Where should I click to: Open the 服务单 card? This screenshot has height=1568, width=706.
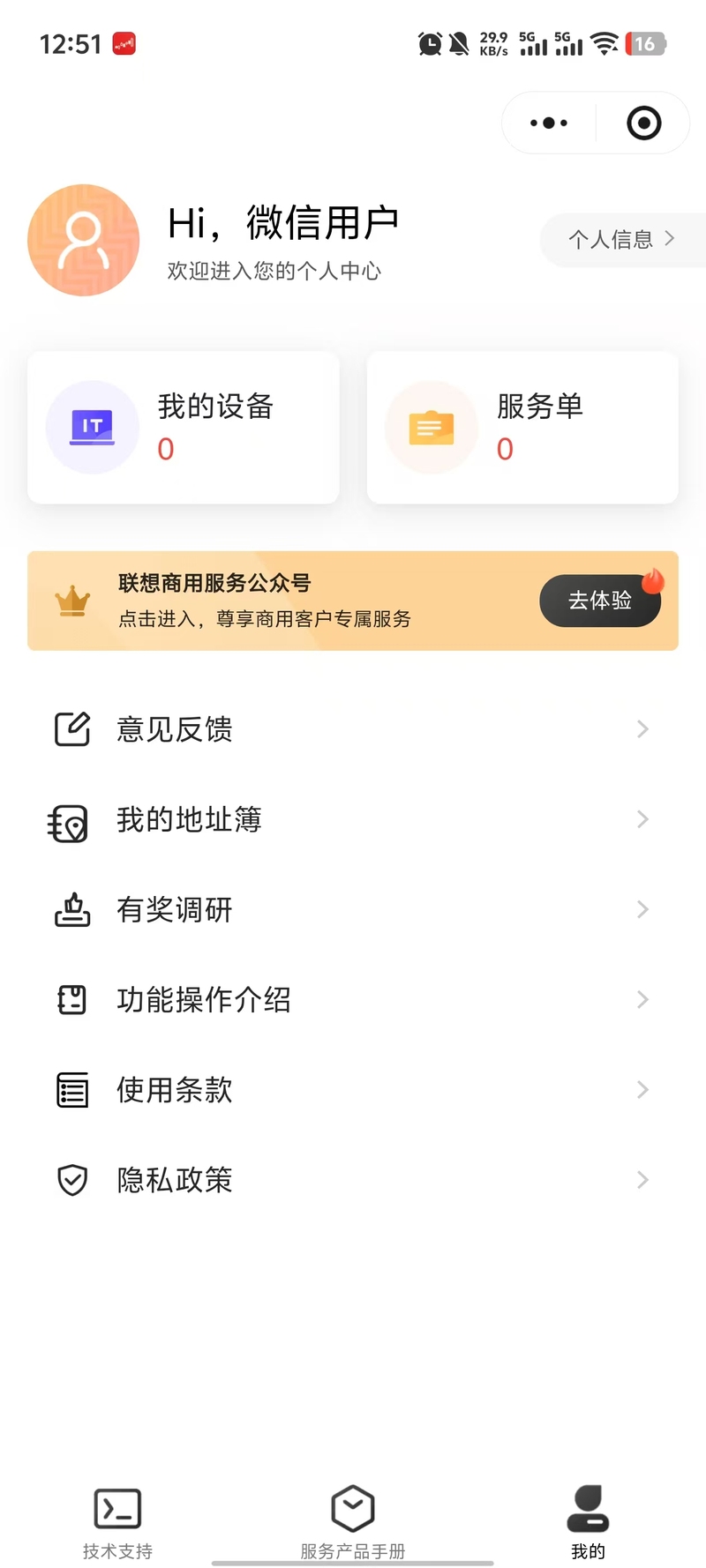tap(522, 428)
